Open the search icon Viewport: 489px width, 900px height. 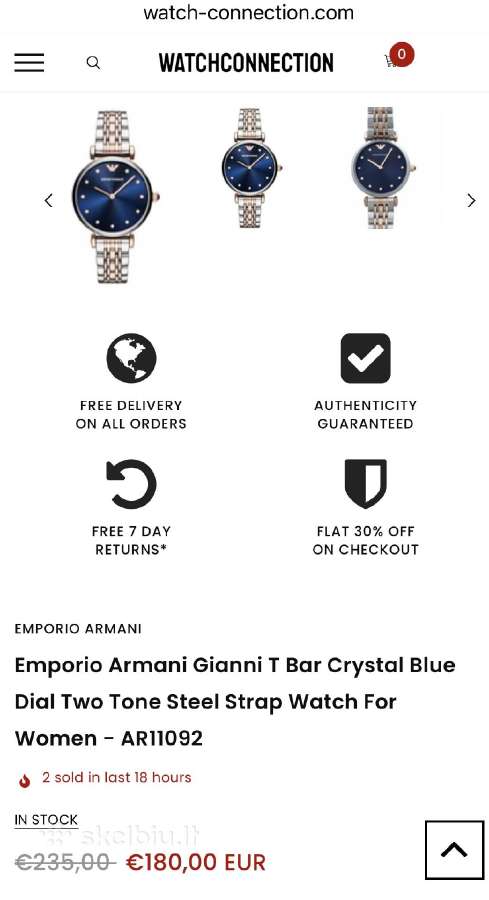tap(93, 63)
